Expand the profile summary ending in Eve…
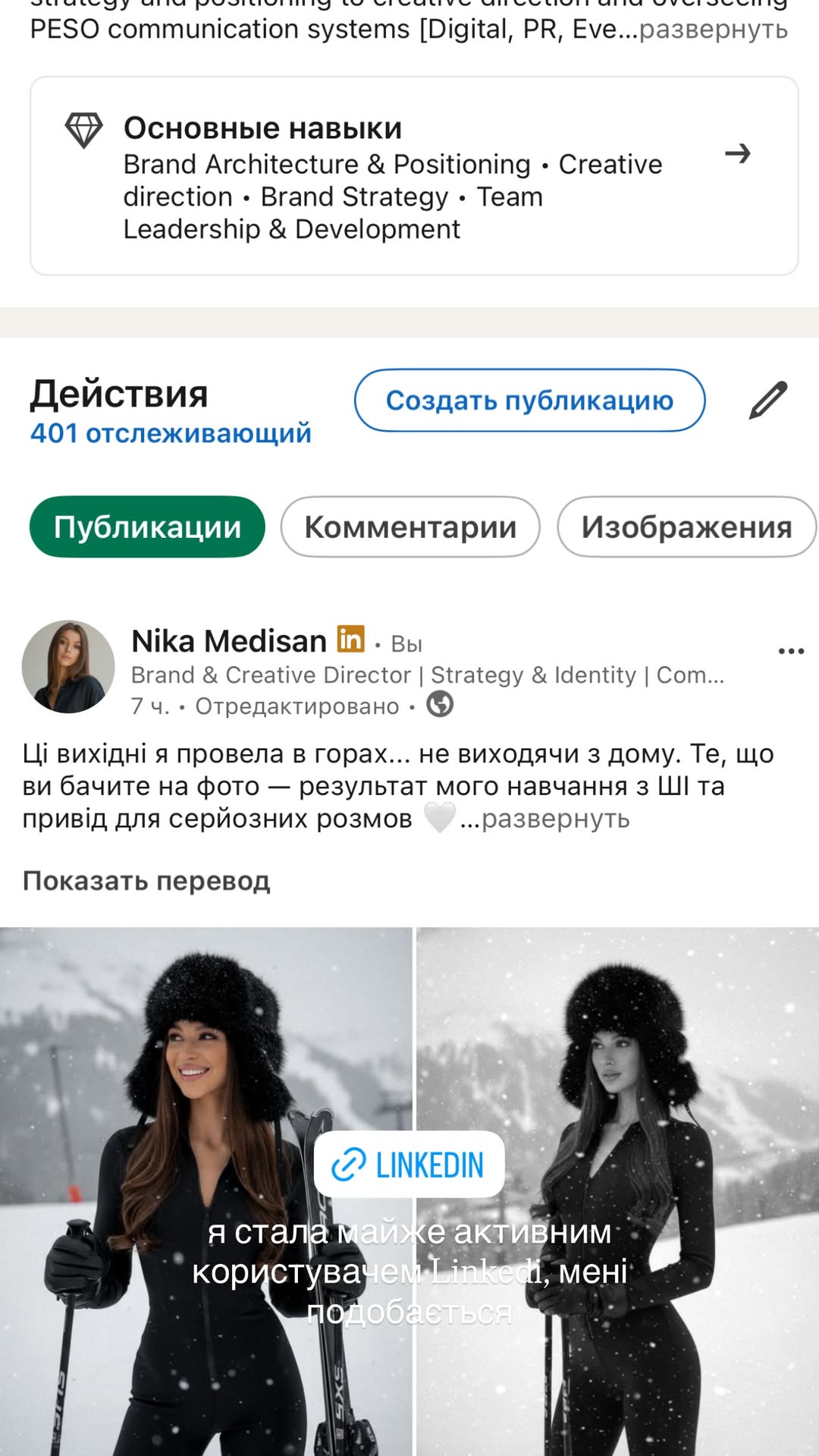The width and height of the screenshot is (819, 1456). click(713, 30)
